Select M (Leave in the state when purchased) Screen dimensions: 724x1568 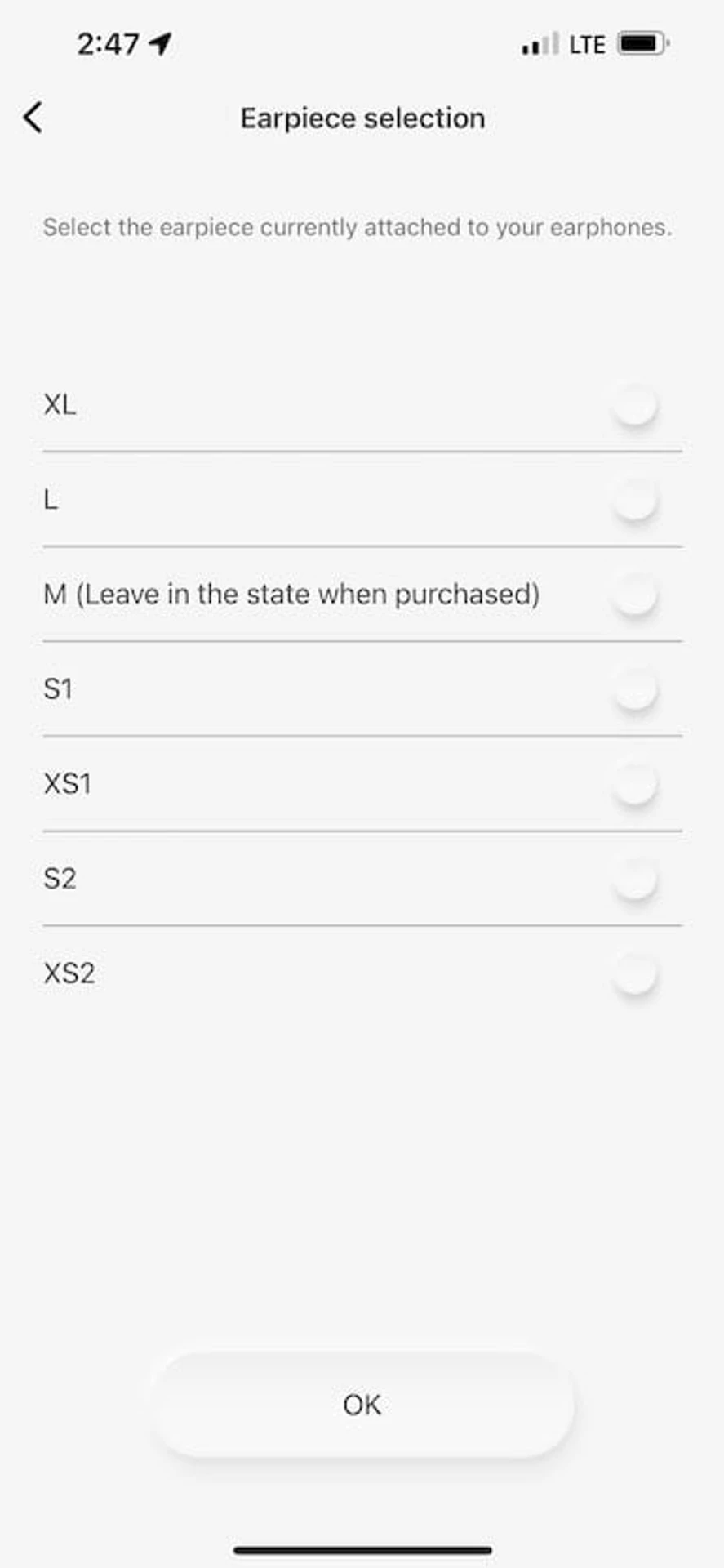[362, 595]
